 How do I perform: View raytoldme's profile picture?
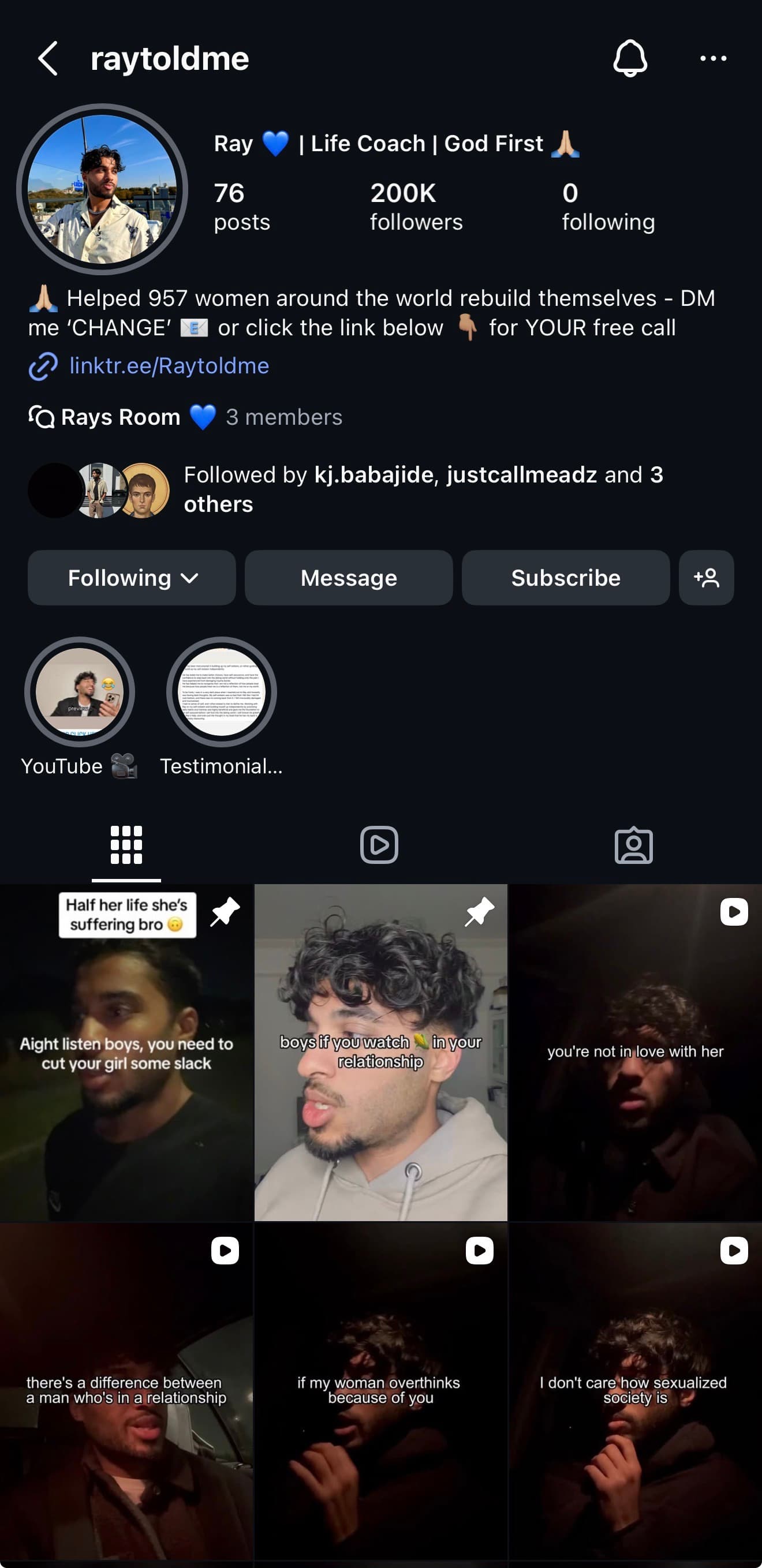[102, 189]
